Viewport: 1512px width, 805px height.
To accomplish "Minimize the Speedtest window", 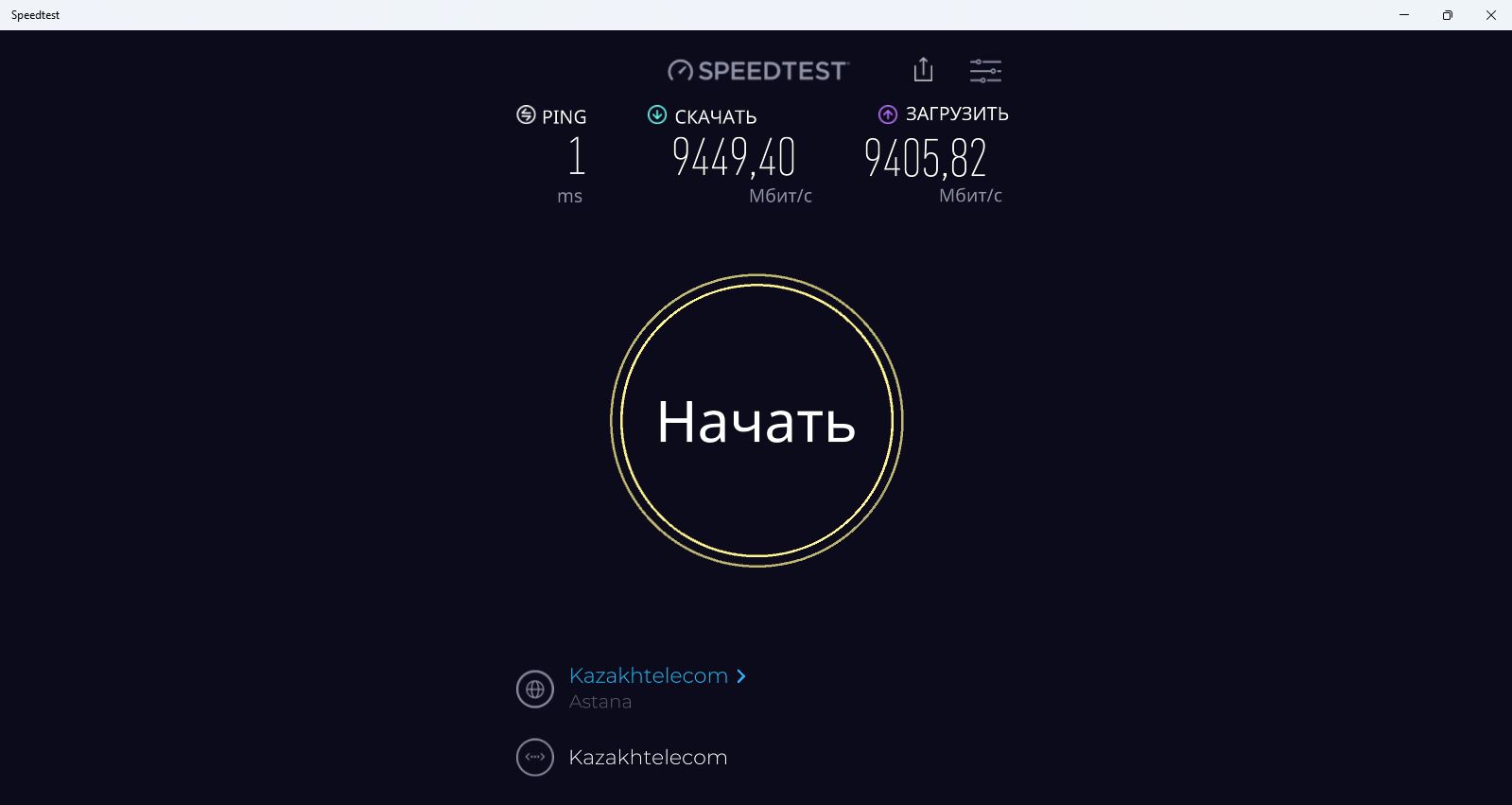I will [1404, 15].
